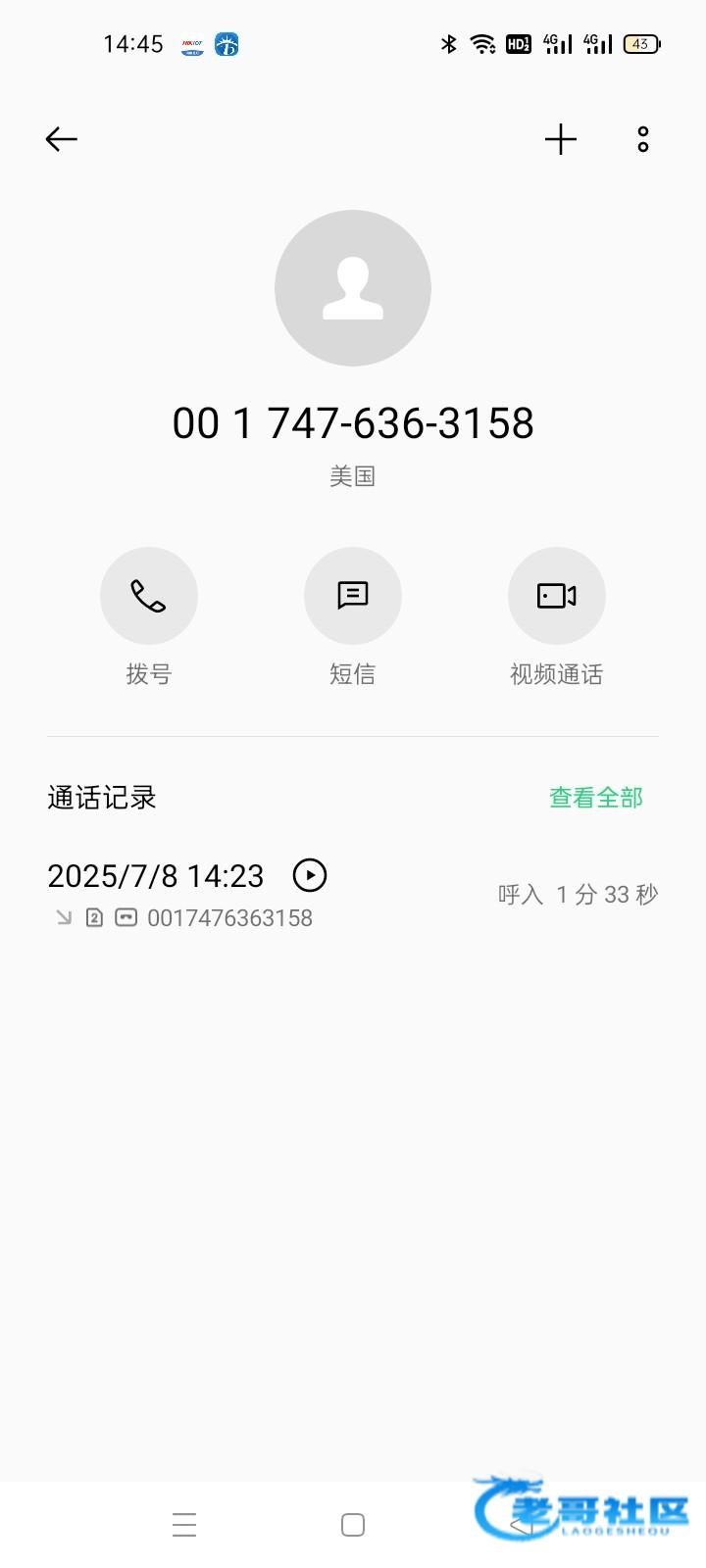Viewport: 706px width, 1568px height.
Task: Play the recording of the 14:23 call
Action: (x=310, y=875)
